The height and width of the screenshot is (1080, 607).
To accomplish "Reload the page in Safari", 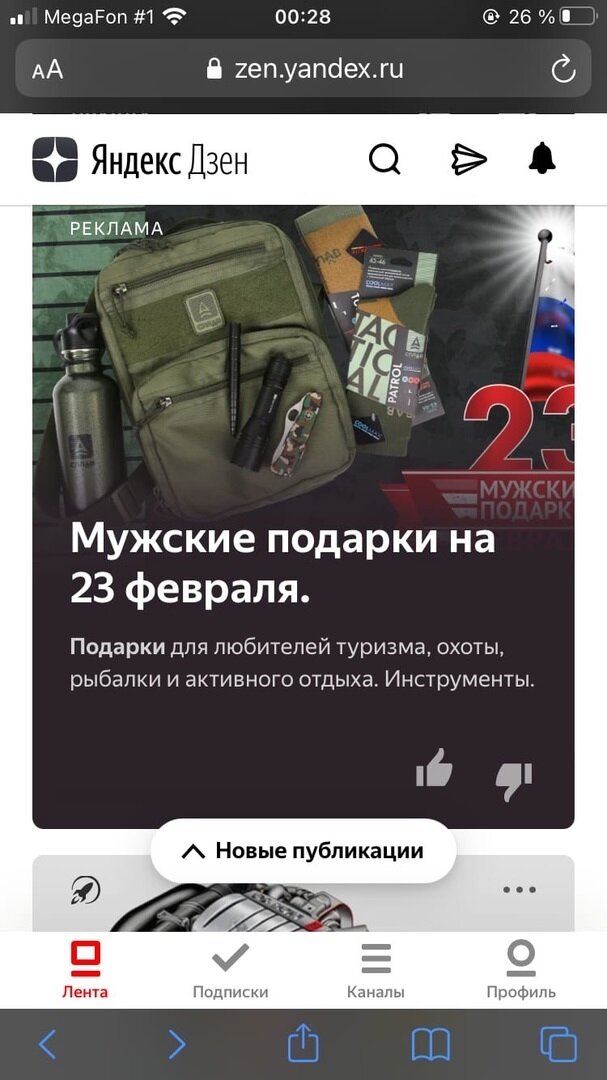I will [x=563, y=70].
